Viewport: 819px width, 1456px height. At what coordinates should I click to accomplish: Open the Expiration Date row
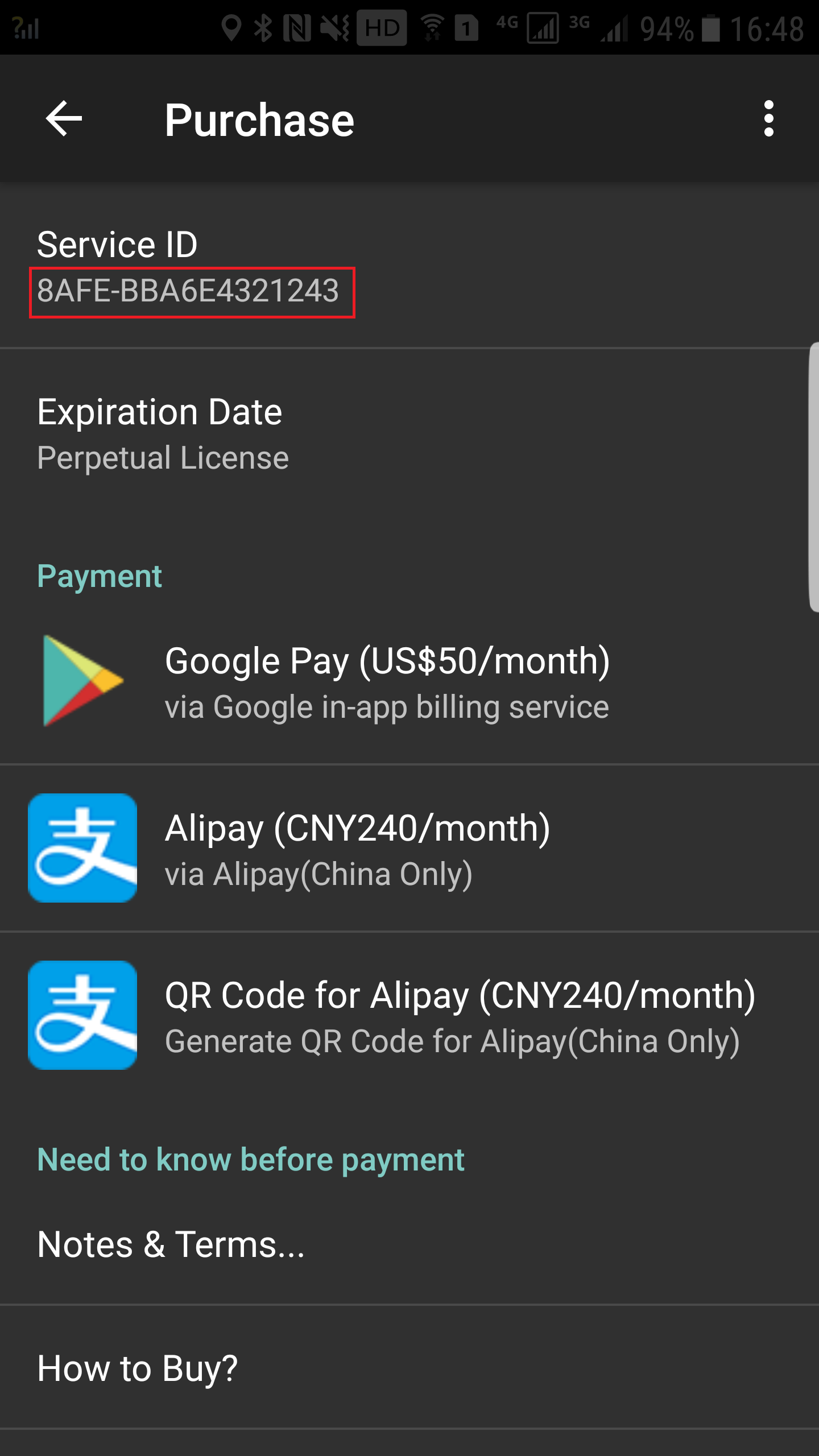tap(409, 433)
